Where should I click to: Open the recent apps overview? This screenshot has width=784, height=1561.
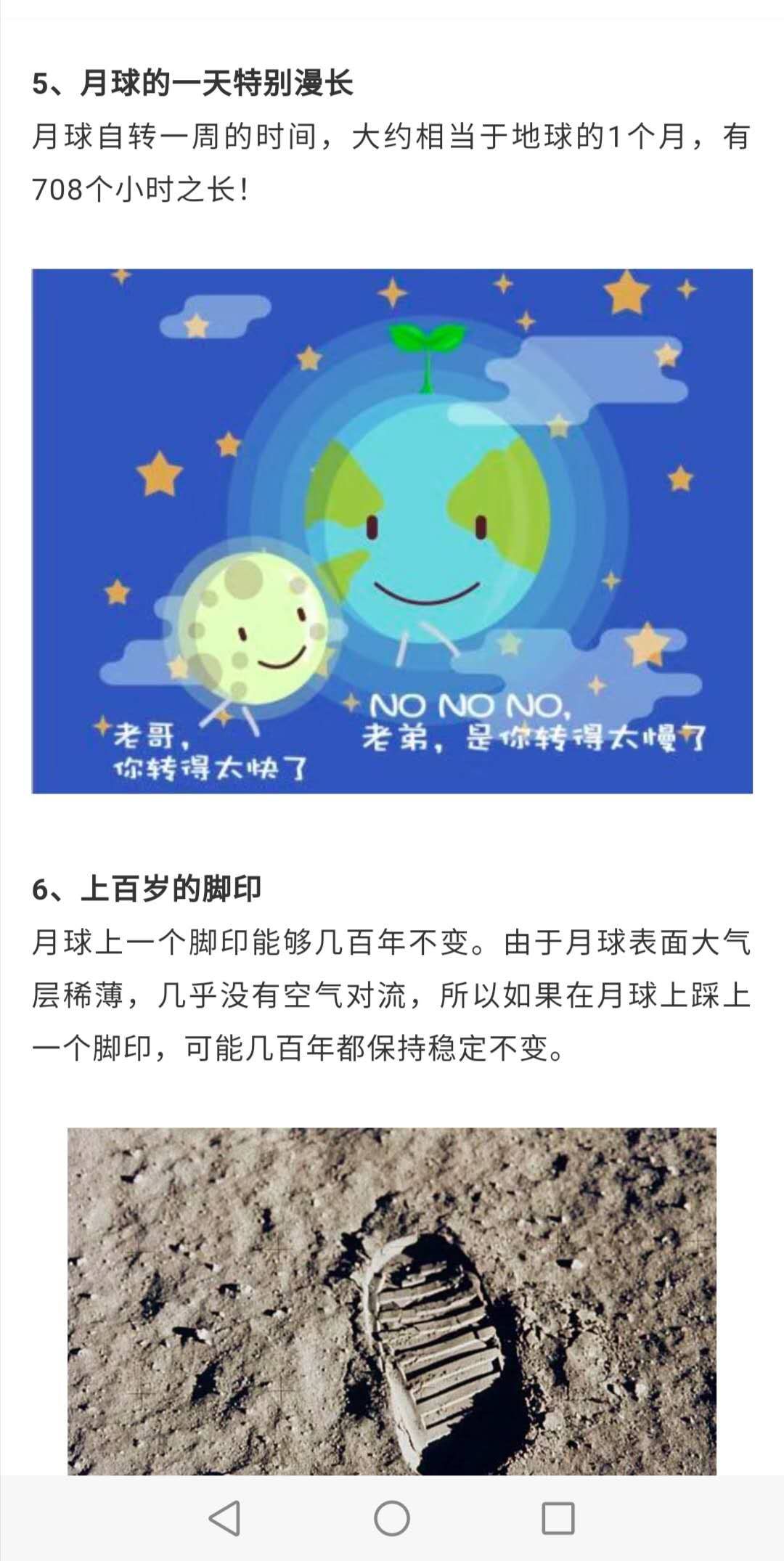(558, 1518)
